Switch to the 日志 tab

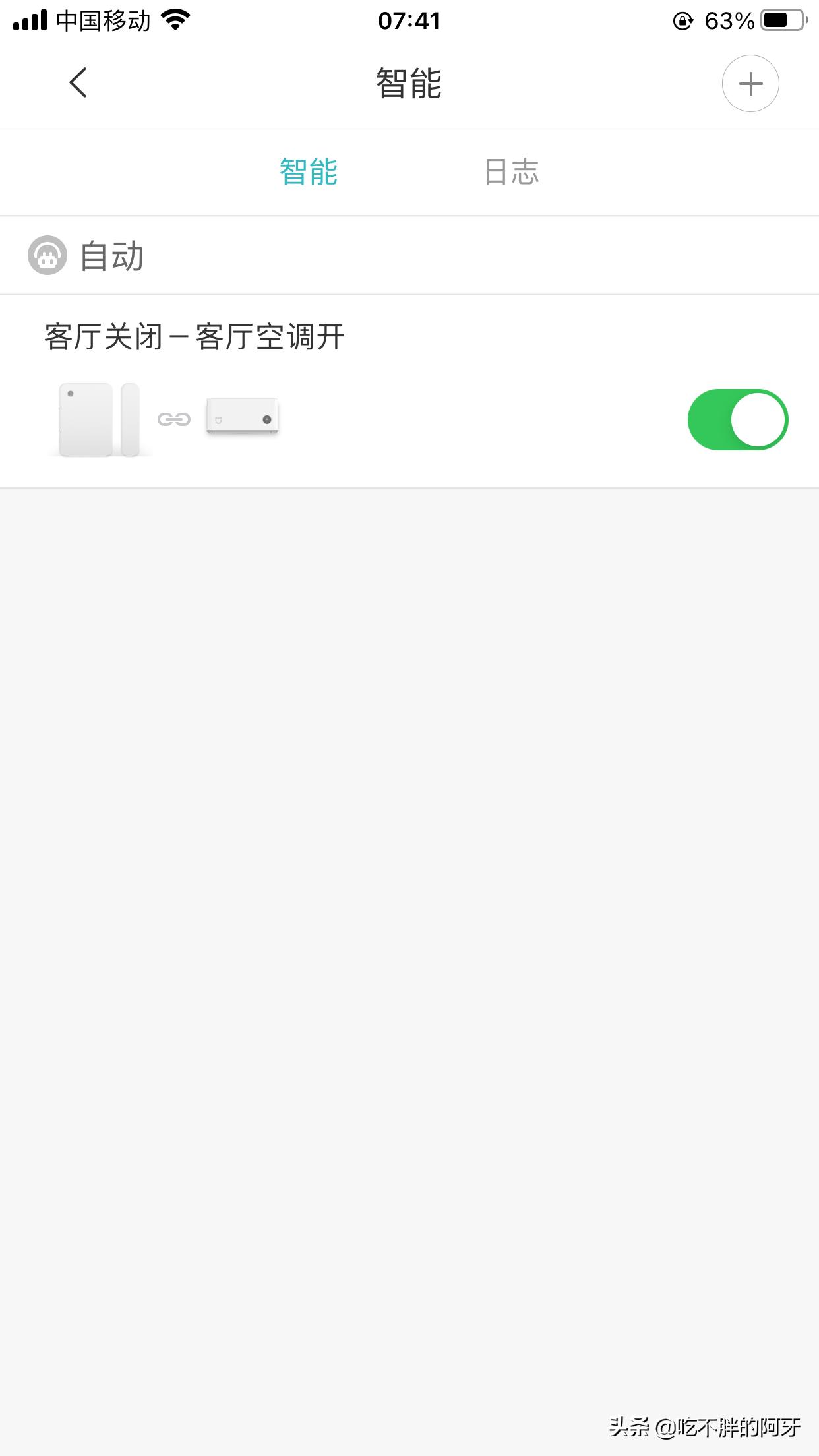[x=512, y=171]
